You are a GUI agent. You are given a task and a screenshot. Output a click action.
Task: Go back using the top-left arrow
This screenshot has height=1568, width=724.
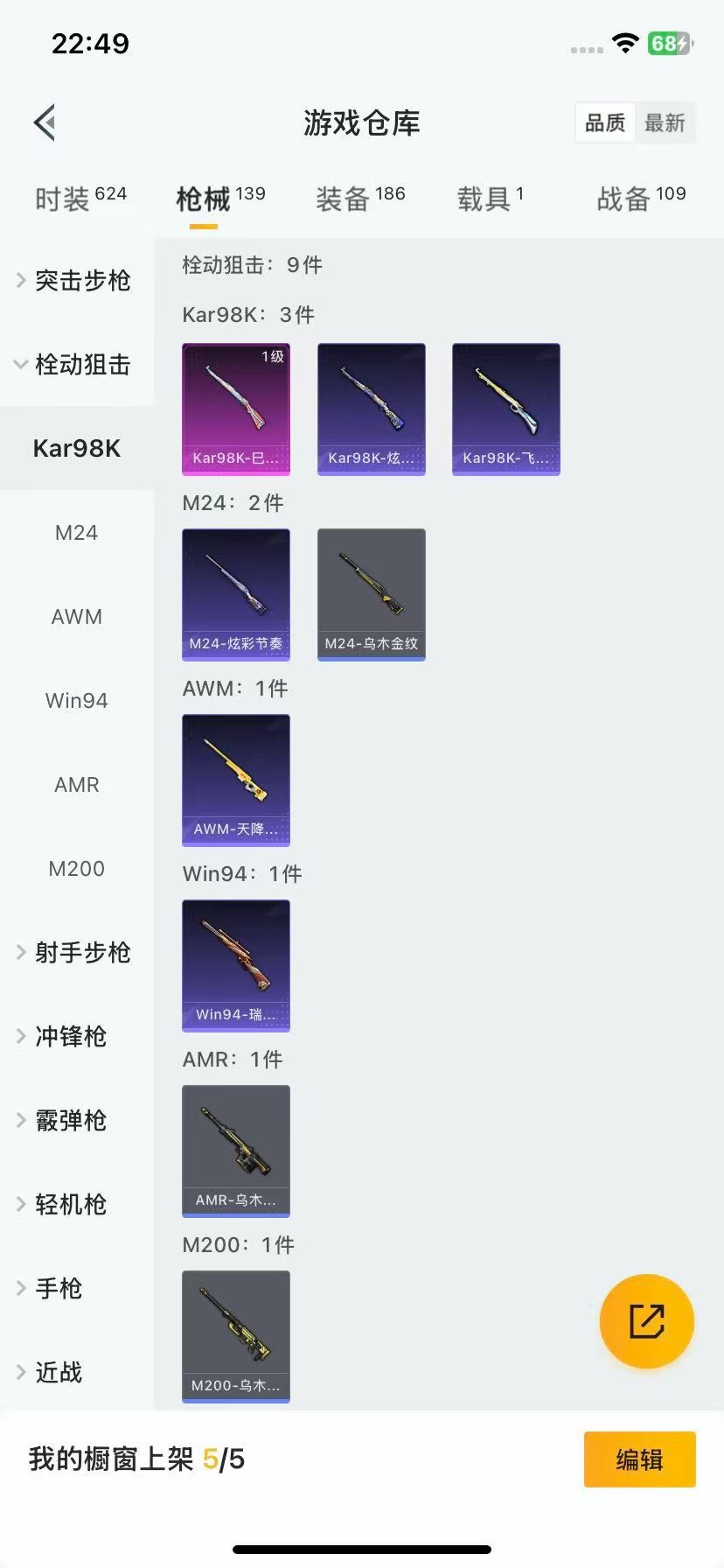click(x=45, y=122)
